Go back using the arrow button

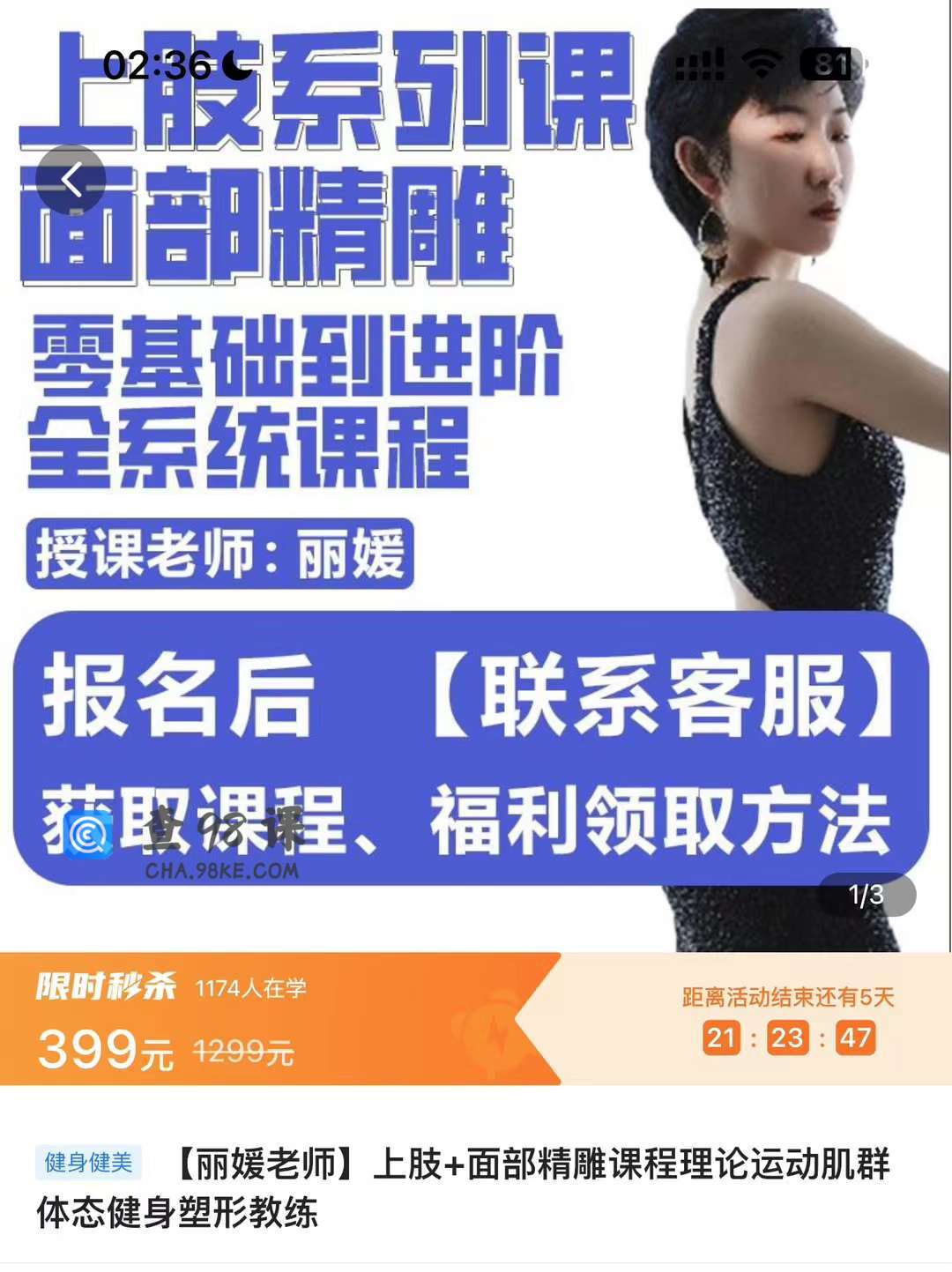point(71,180)
